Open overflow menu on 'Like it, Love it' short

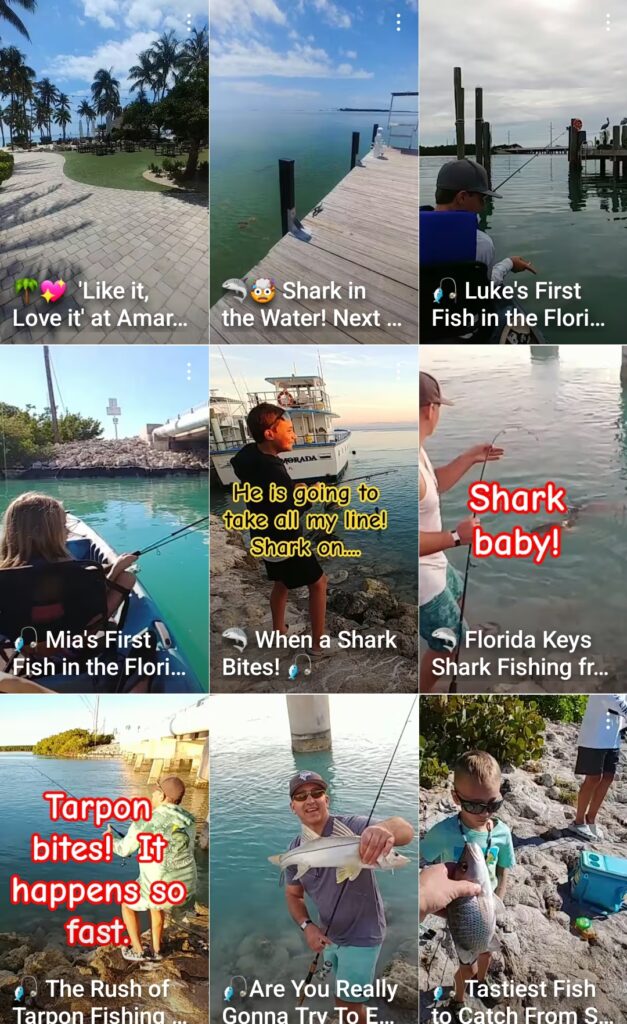188,23
